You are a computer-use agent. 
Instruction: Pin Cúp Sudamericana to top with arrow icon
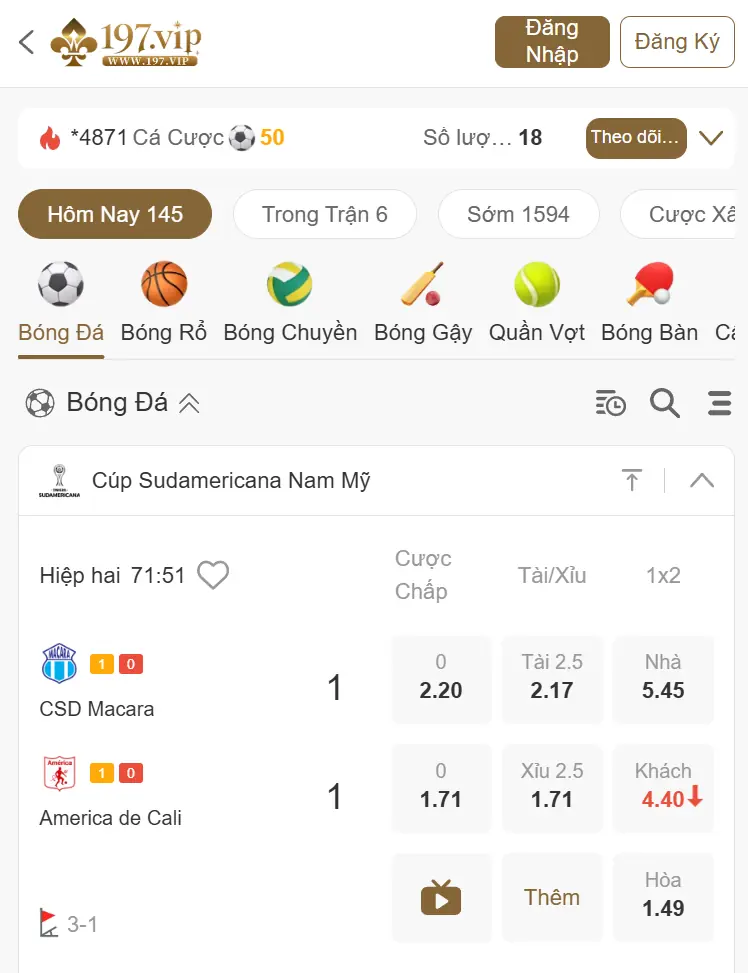coord(632,480)
